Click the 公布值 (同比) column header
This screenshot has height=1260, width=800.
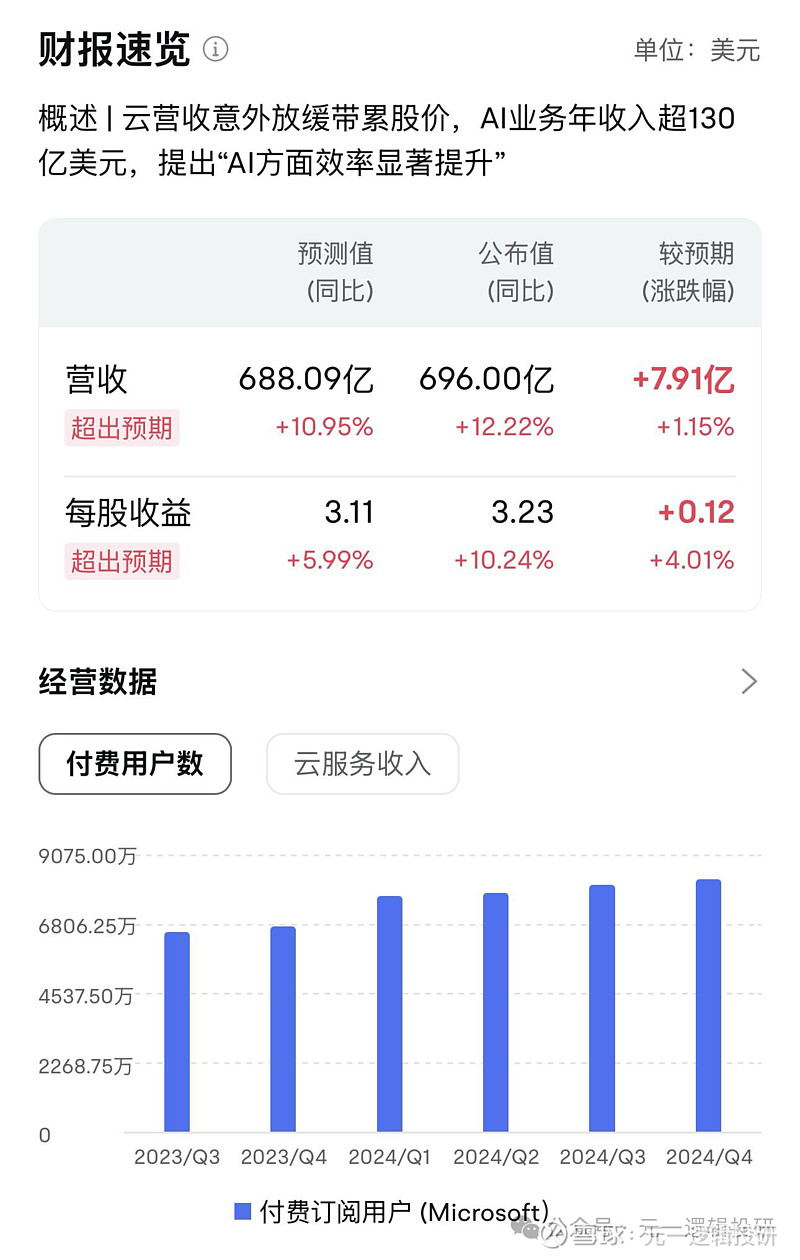[x=518, y=272]
